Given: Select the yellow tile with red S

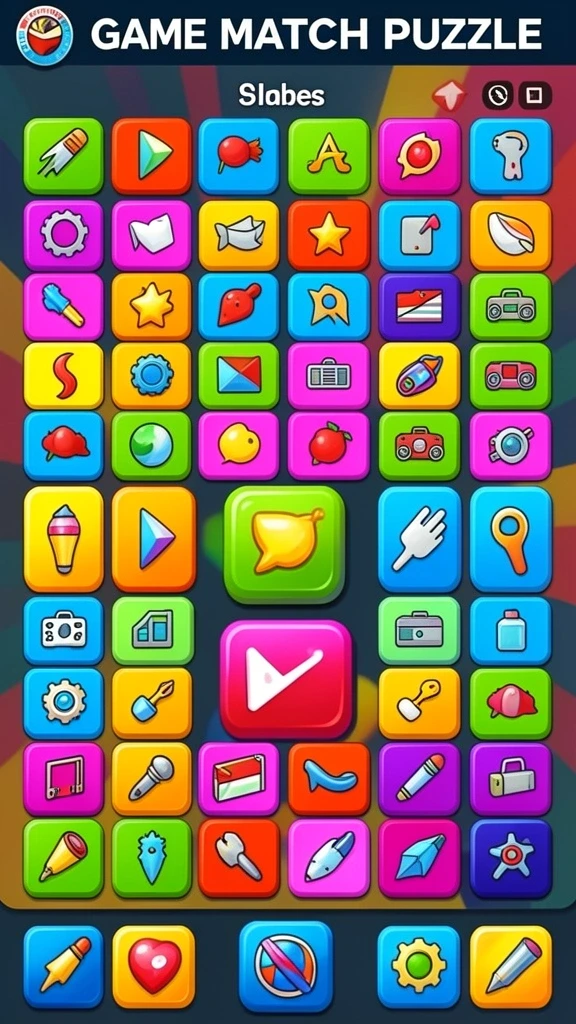Looking at the screenshot, I should [63, 376].
